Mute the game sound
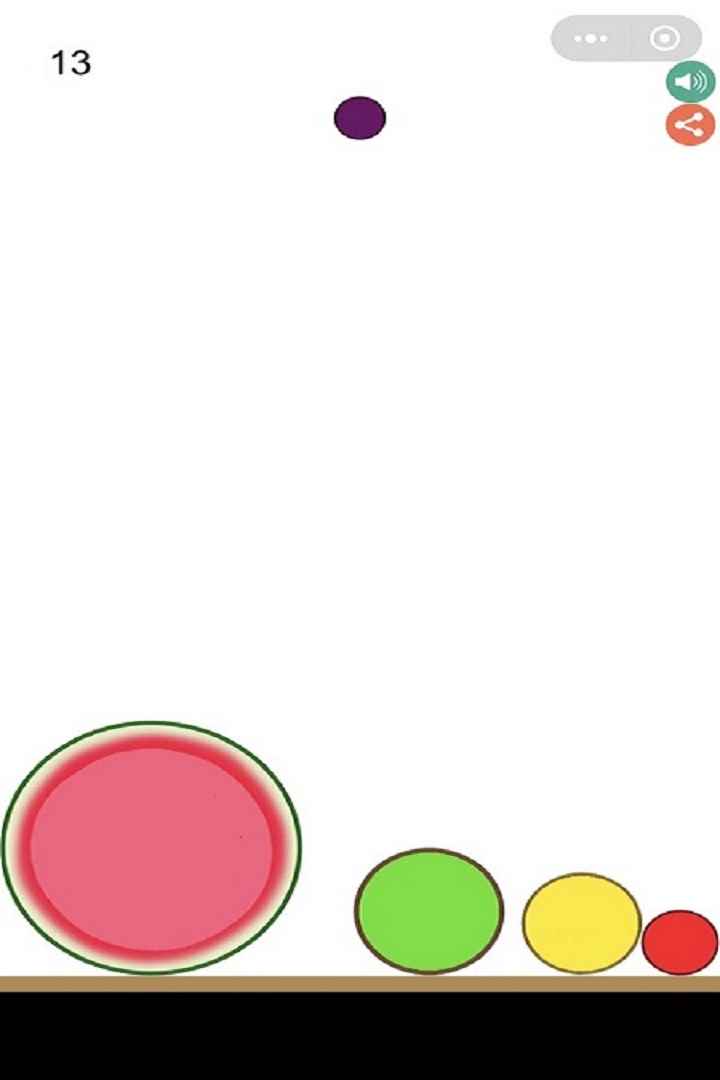 coord(689,82)
